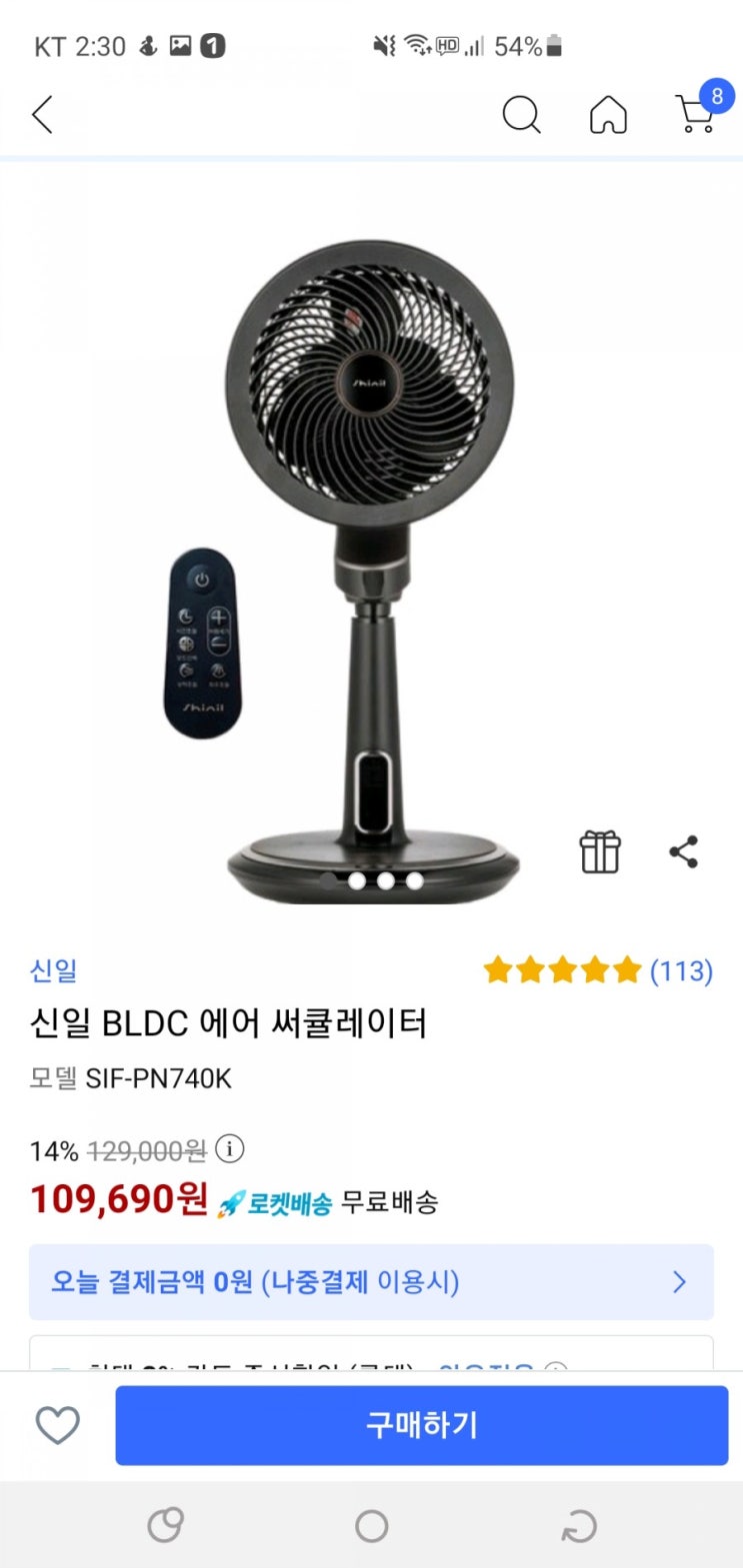
Task: Add product to wishlist with heart
Action: click(x=58, y=1425)
